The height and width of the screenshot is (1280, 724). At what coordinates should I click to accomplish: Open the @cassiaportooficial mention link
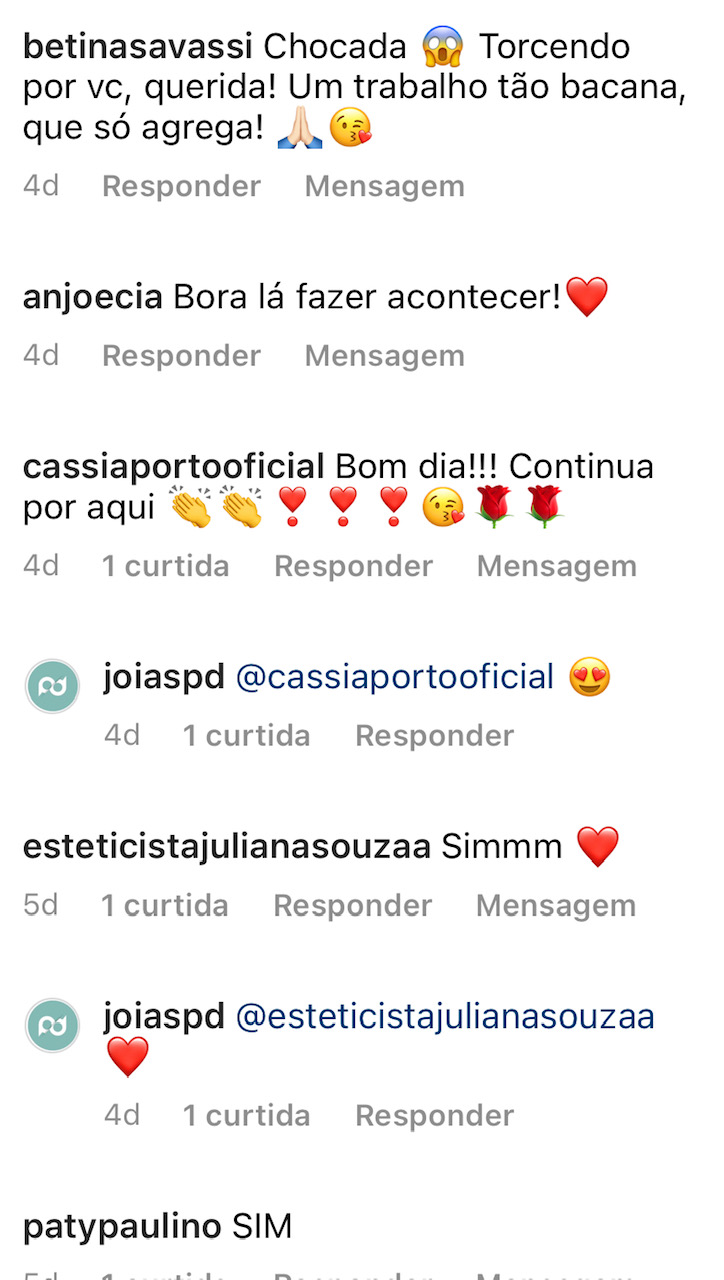[394, 678]
